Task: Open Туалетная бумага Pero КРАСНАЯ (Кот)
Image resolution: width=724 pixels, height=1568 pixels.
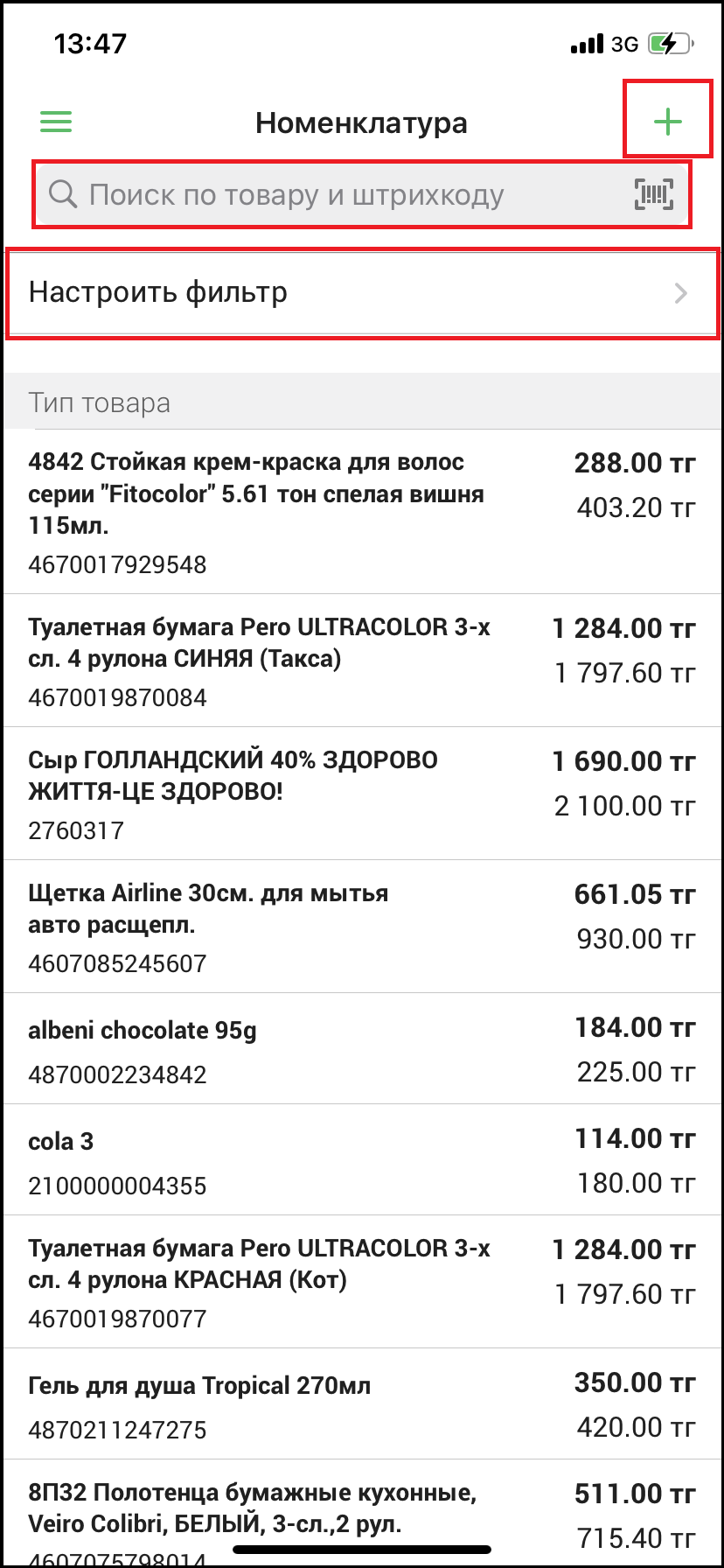Action: (362, 1282)
